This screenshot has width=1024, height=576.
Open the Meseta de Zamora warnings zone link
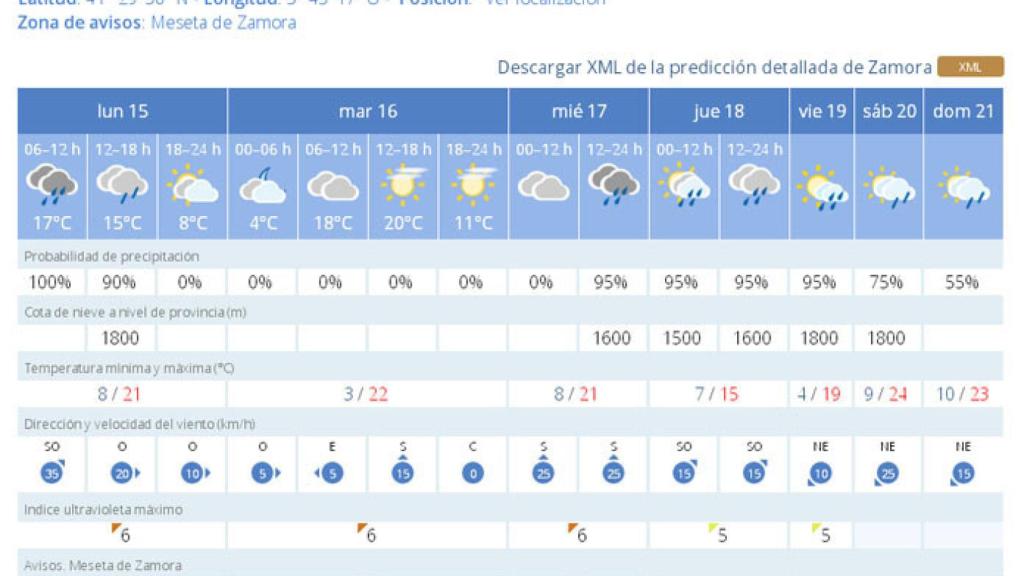coord(223,23)
